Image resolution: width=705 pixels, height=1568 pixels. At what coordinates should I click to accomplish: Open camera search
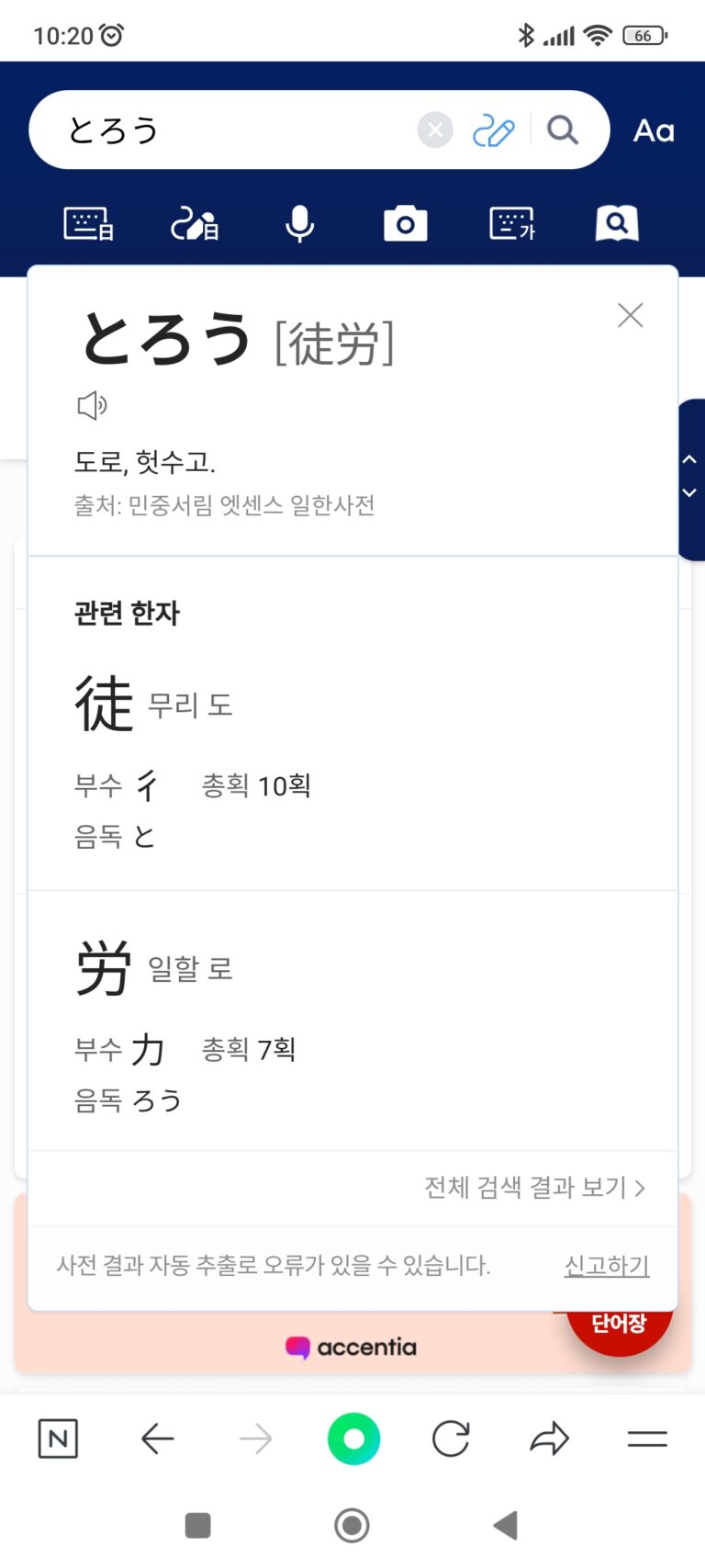pyautogui.click(x=405, y=223)
